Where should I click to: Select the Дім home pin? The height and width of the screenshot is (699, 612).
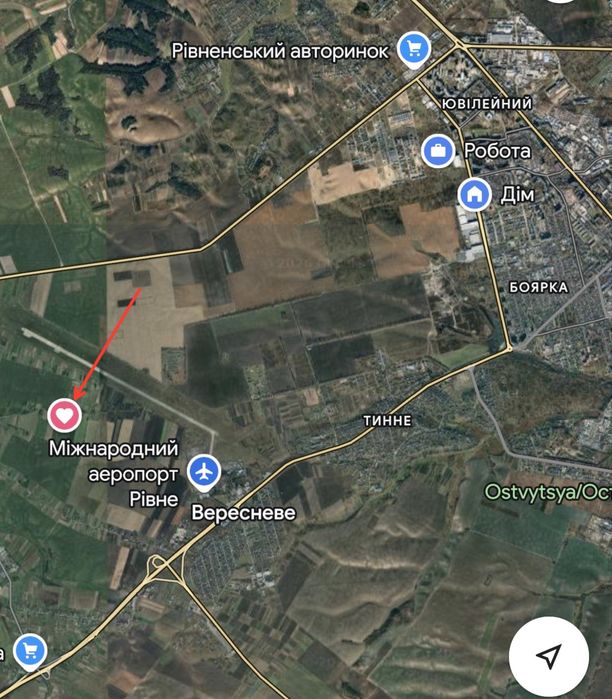[x=475, y=194]
